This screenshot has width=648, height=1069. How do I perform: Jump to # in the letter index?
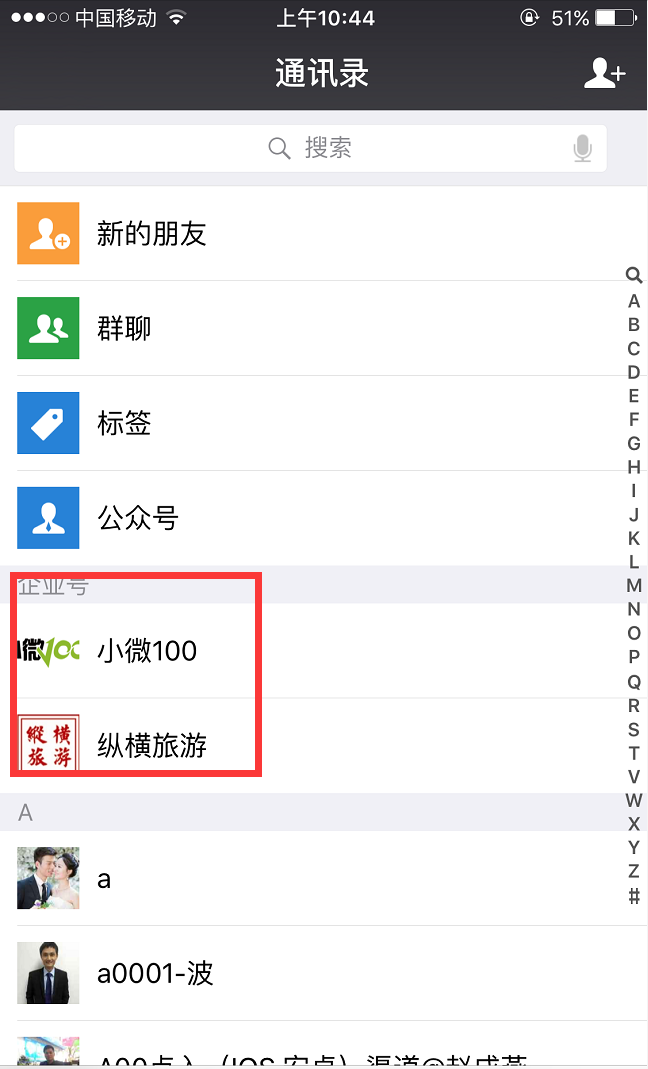click(634, 896)
